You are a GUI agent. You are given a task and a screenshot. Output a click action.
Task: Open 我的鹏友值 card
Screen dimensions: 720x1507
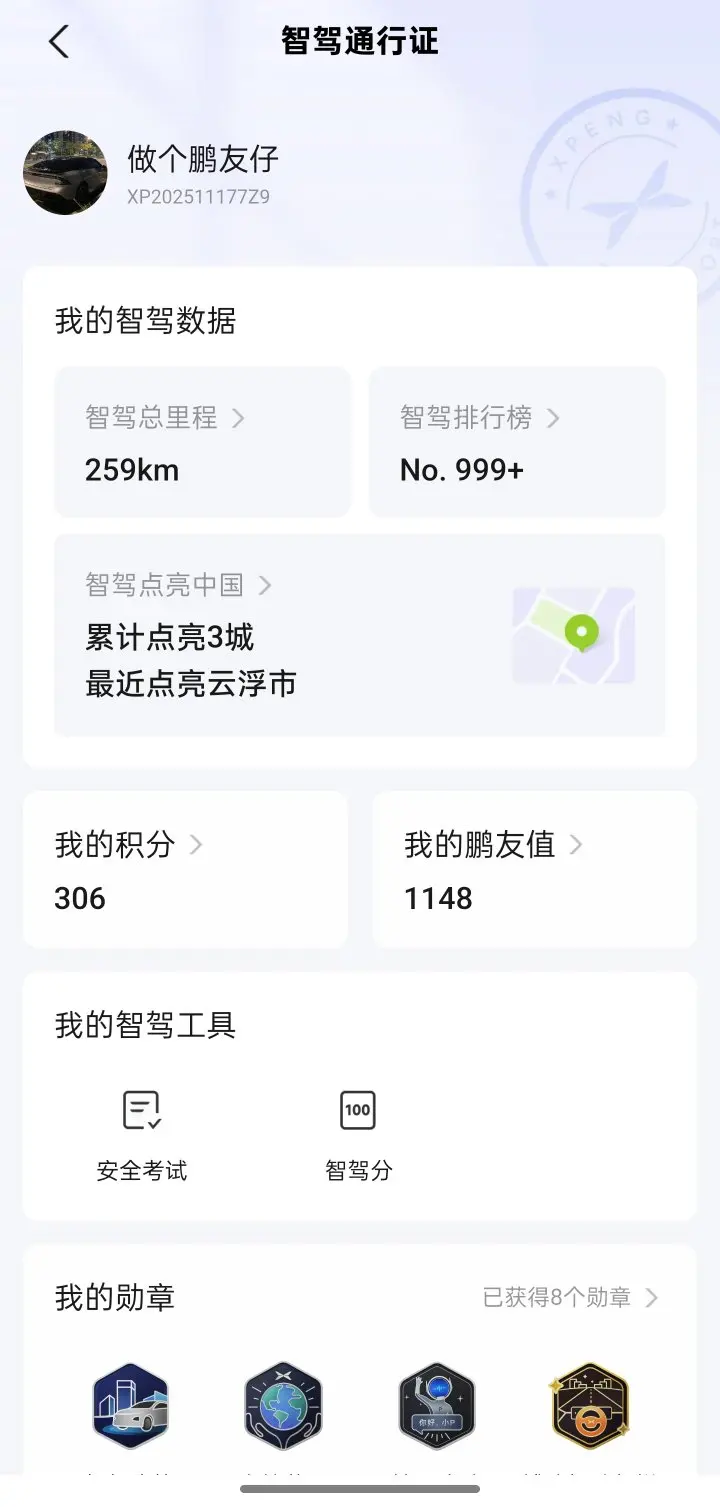tap(534, 869)
